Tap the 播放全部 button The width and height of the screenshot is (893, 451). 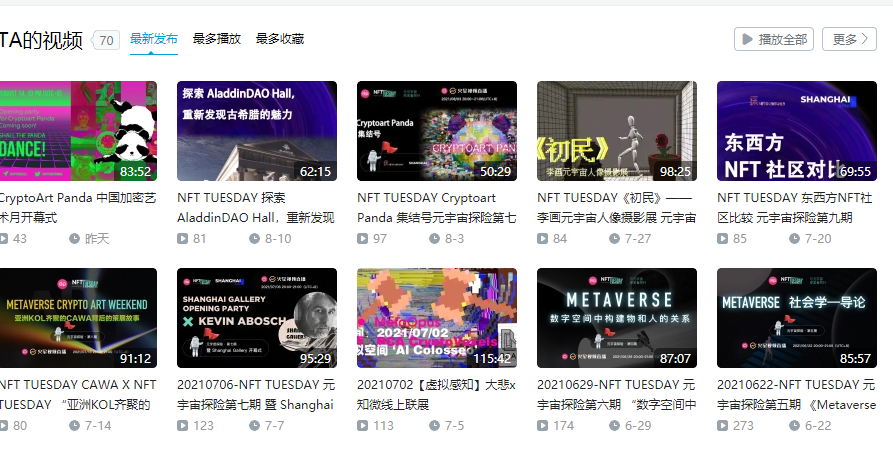point(773,39)
